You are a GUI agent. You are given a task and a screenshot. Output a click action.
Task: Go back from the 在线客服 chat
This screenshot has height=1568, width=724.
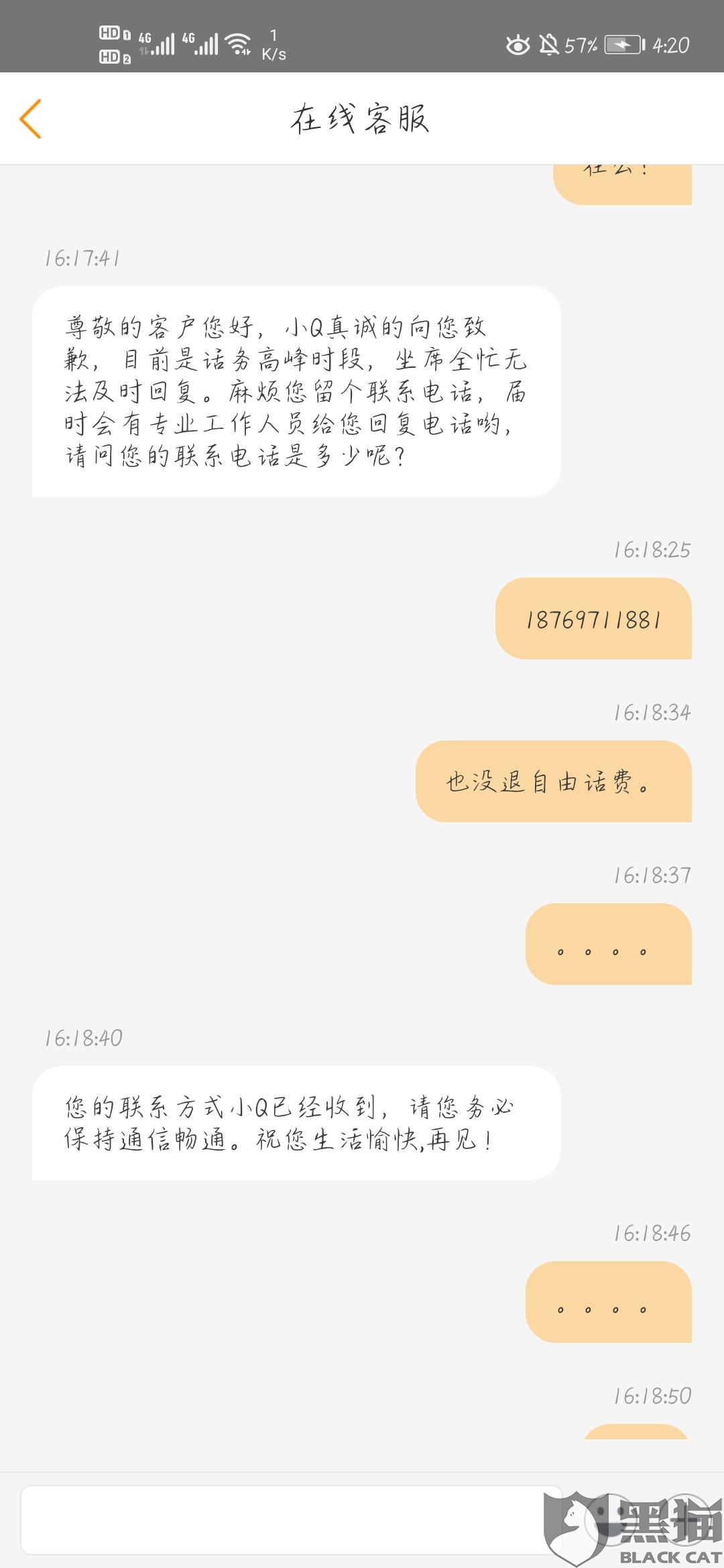tap(31, 119)
